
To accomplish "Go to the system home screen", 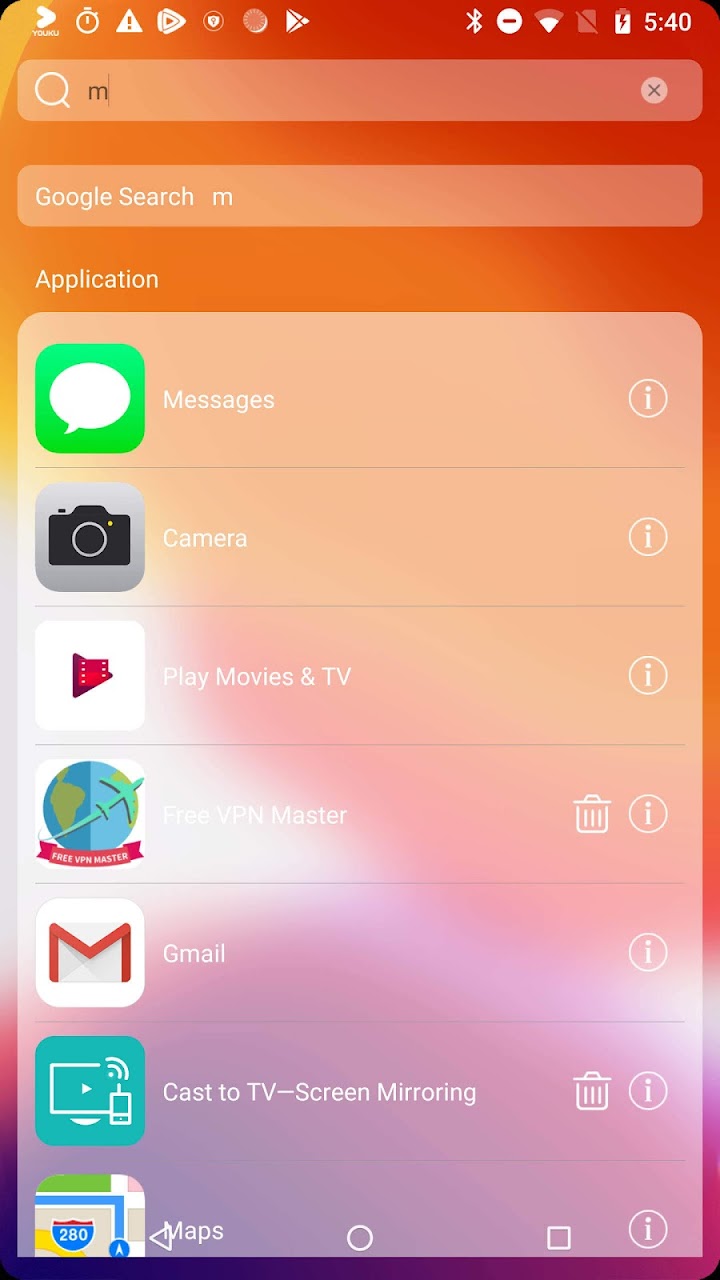I will (360, 1238).
